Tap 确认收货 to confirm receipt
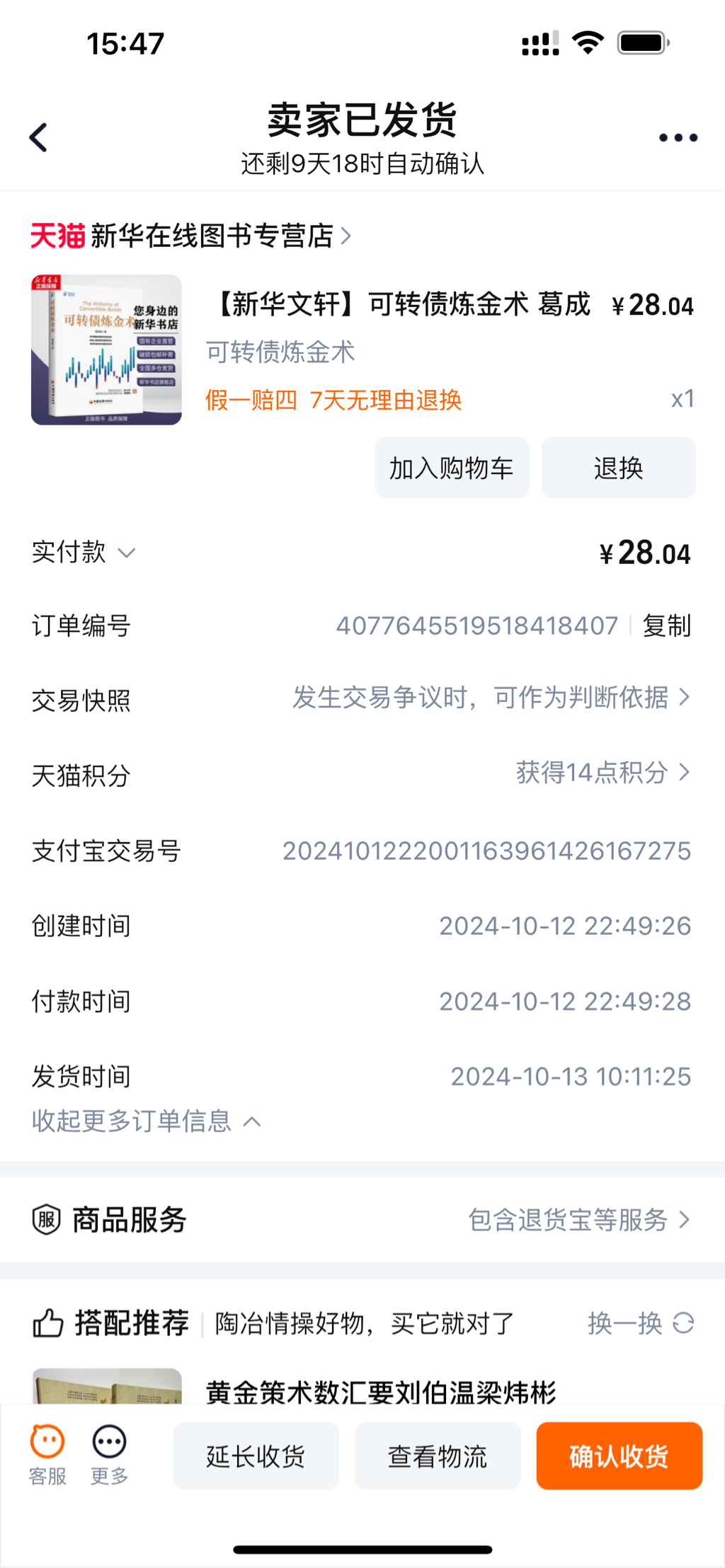Viewport: 725px width, 1568px height. click(x=619, y=1456)
